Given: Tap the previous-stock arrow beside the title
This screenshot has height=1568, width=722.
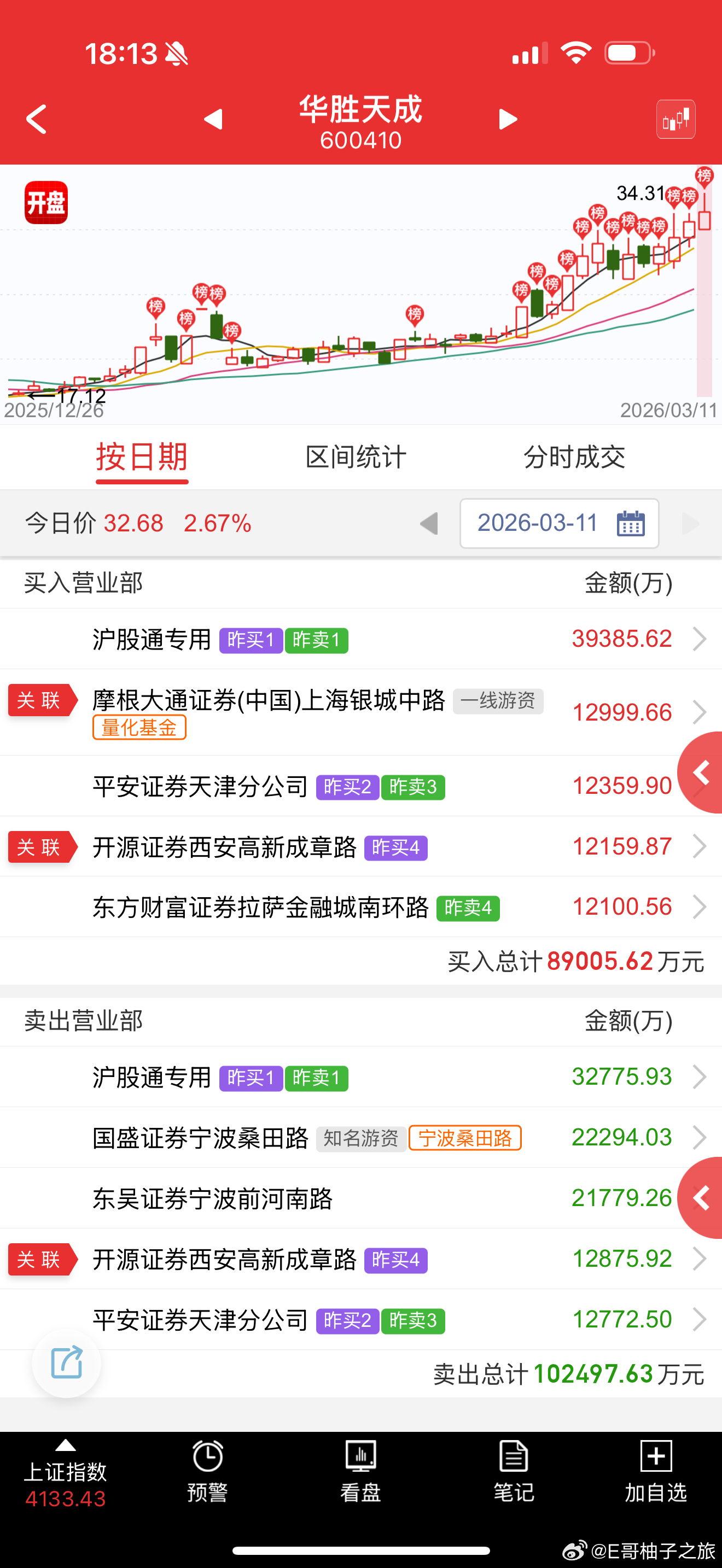Looking at the screenshot, I should tap(214, 119).
